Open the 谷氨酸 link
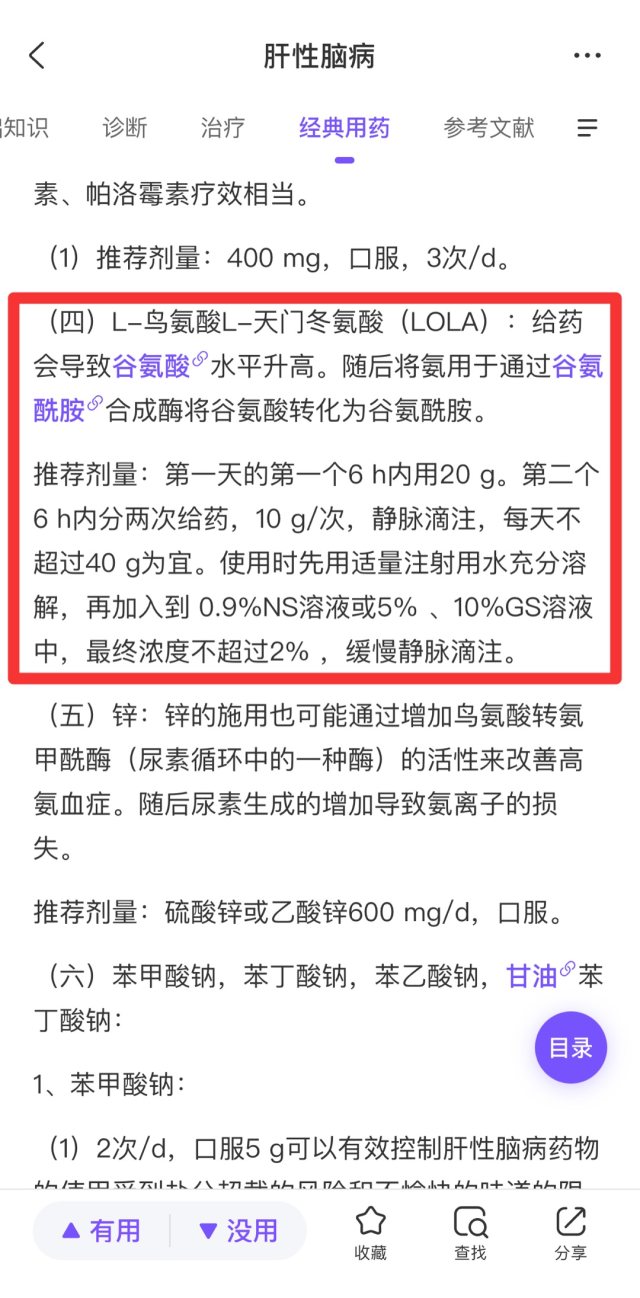Viewport: 640px width, 1298px height. pos(152,367)
